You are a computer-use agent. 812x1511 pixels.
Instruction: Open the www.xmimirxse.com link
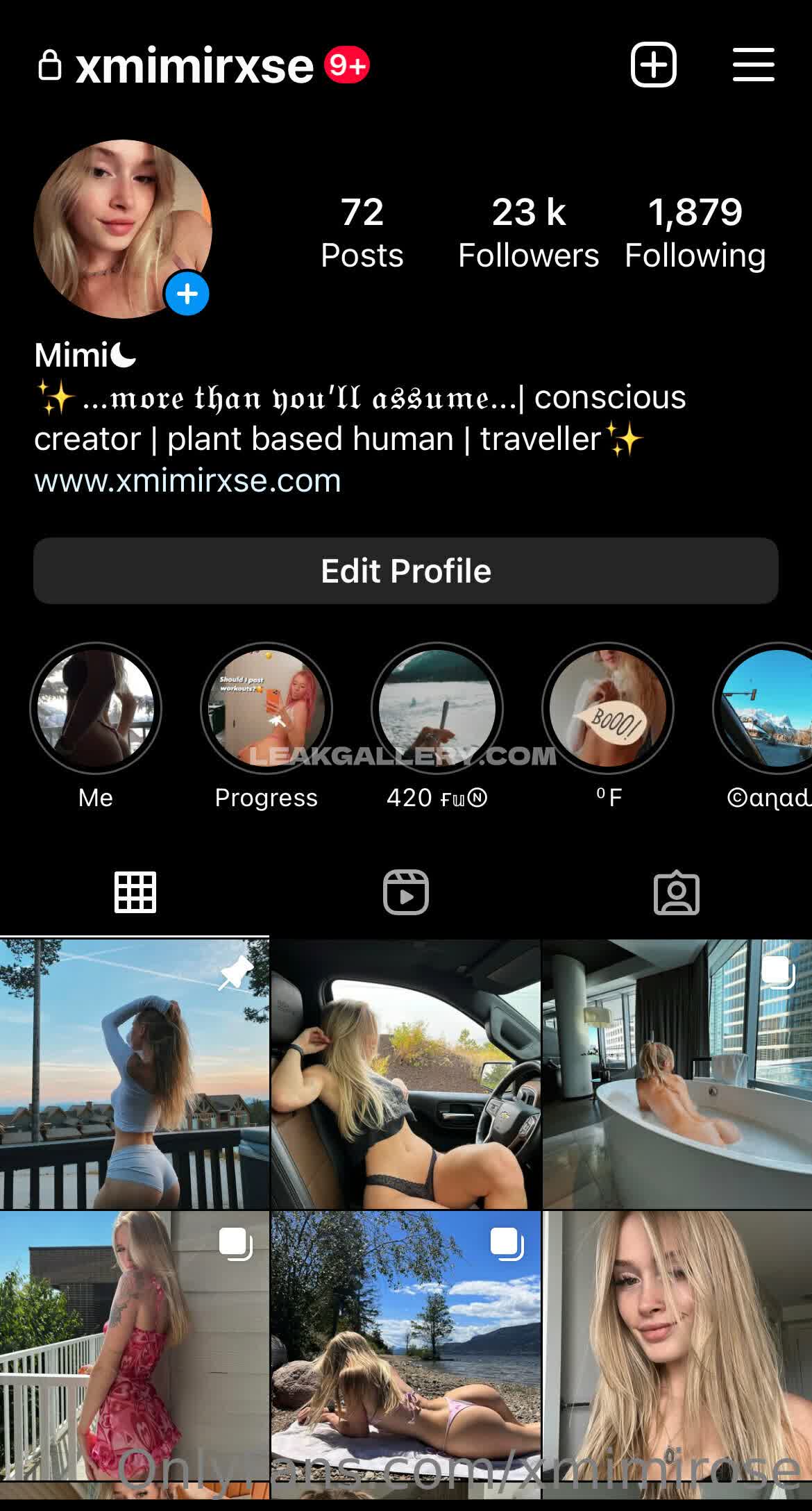point(188,481)
